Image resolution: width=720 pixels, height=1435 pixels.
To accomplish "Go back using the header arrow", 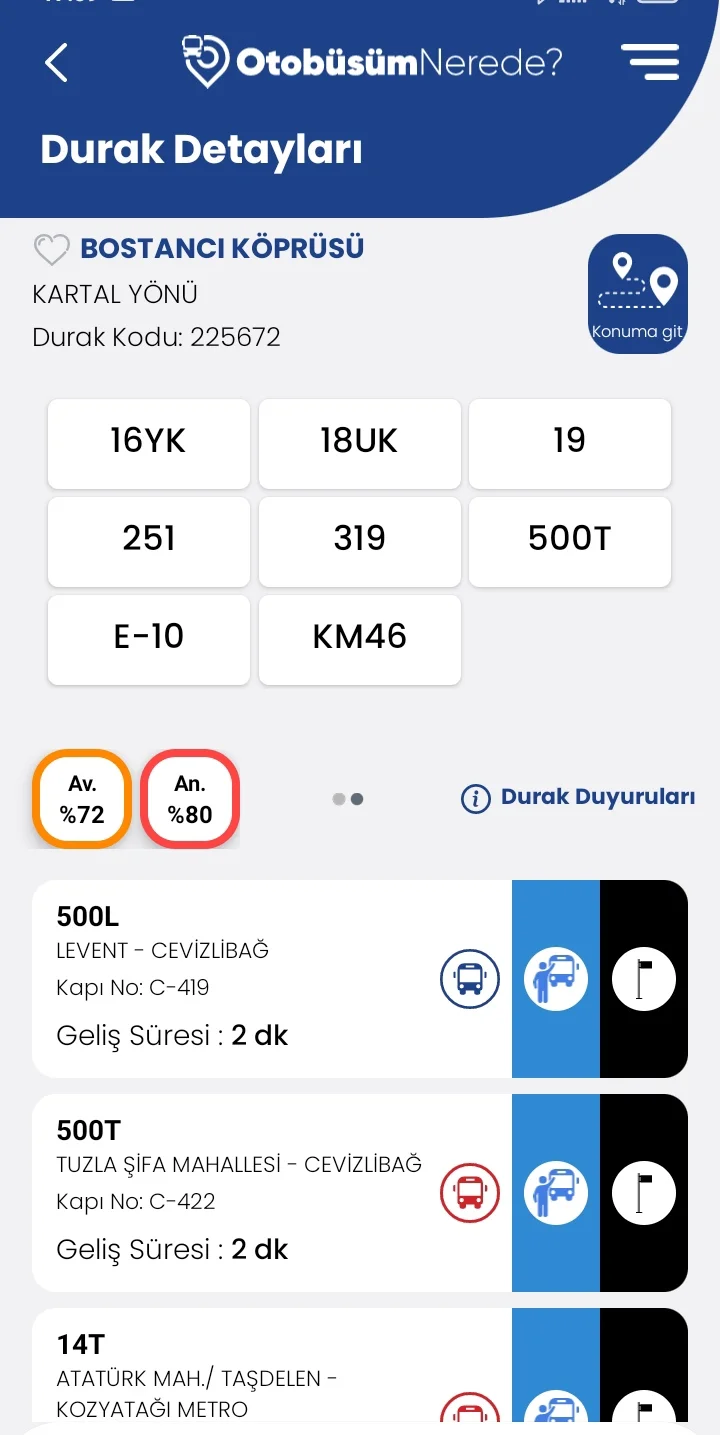I will tap(57, 63).
